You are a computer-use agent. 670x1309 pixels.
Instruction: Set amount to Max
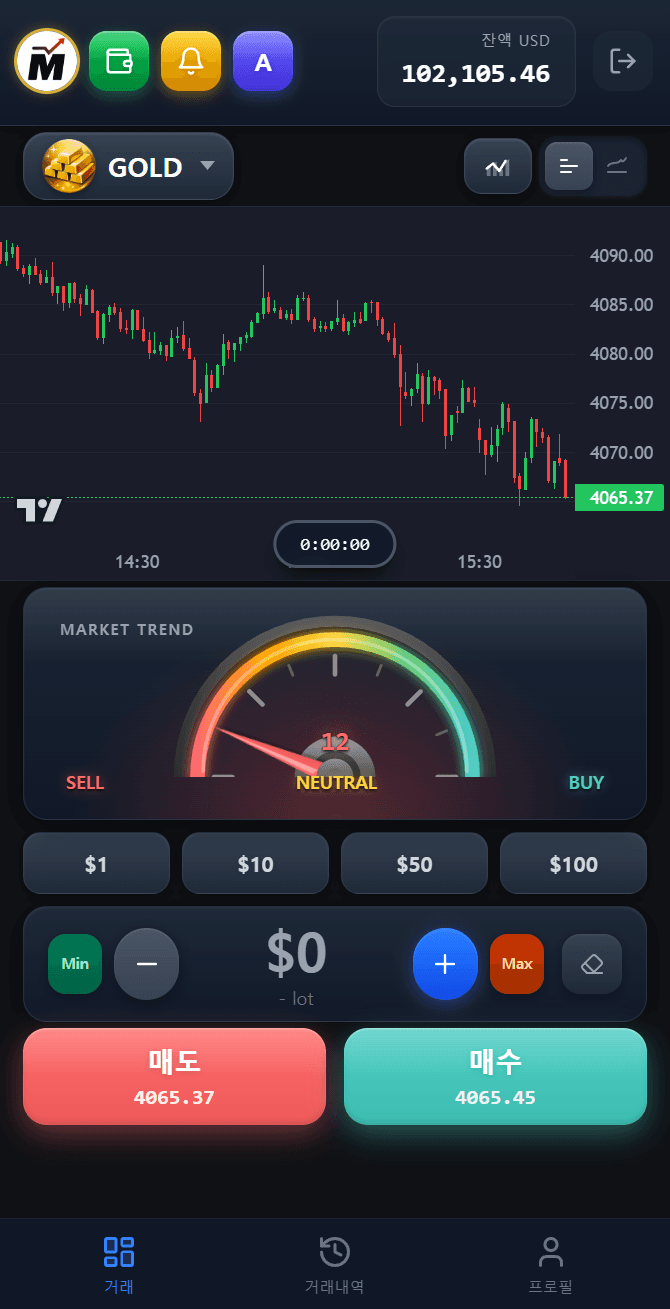(x=517, y=964)
